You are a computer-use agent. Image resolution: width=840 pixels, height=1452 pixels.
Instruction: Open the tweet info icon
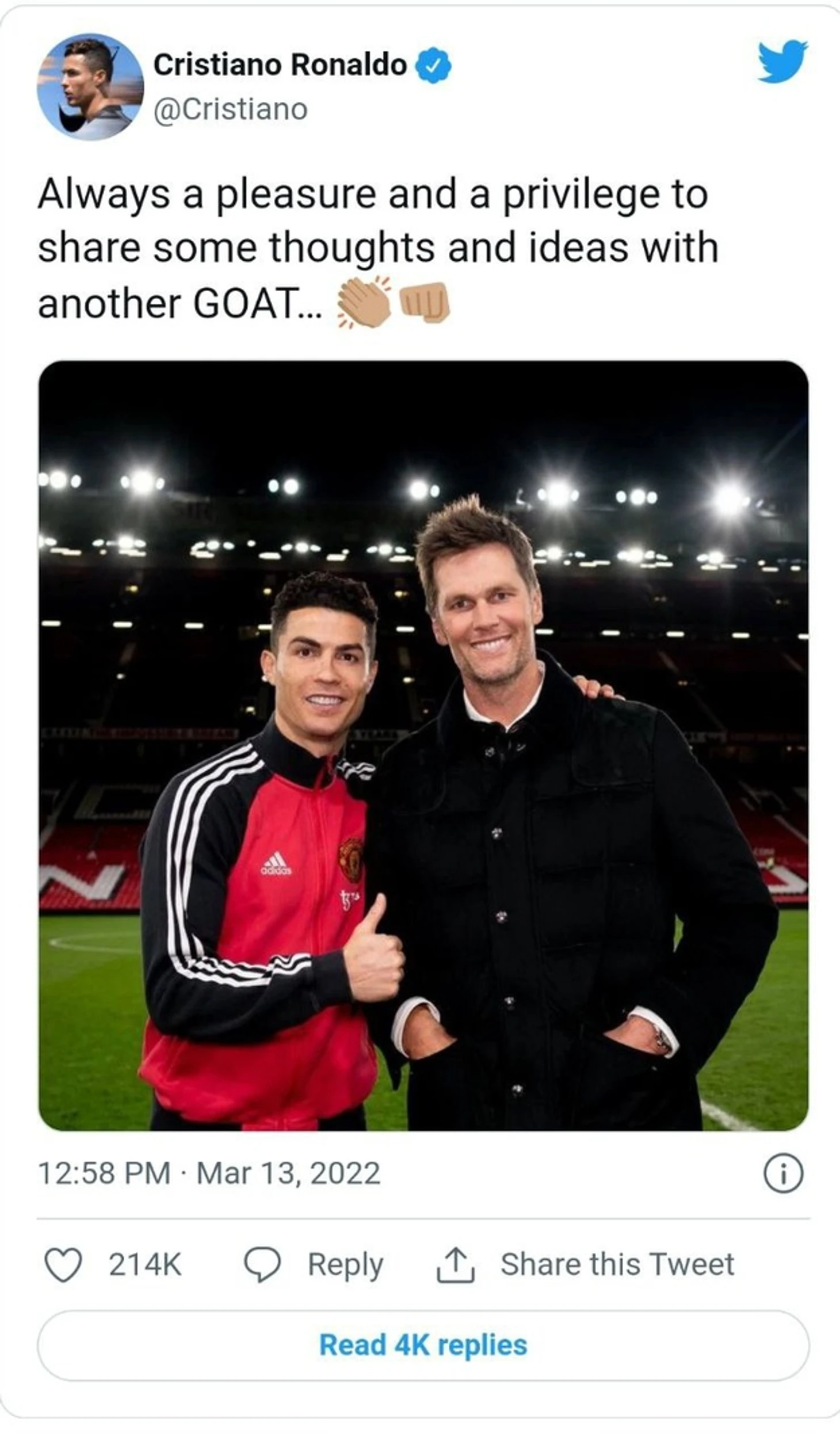click(x=782, y=1173)
